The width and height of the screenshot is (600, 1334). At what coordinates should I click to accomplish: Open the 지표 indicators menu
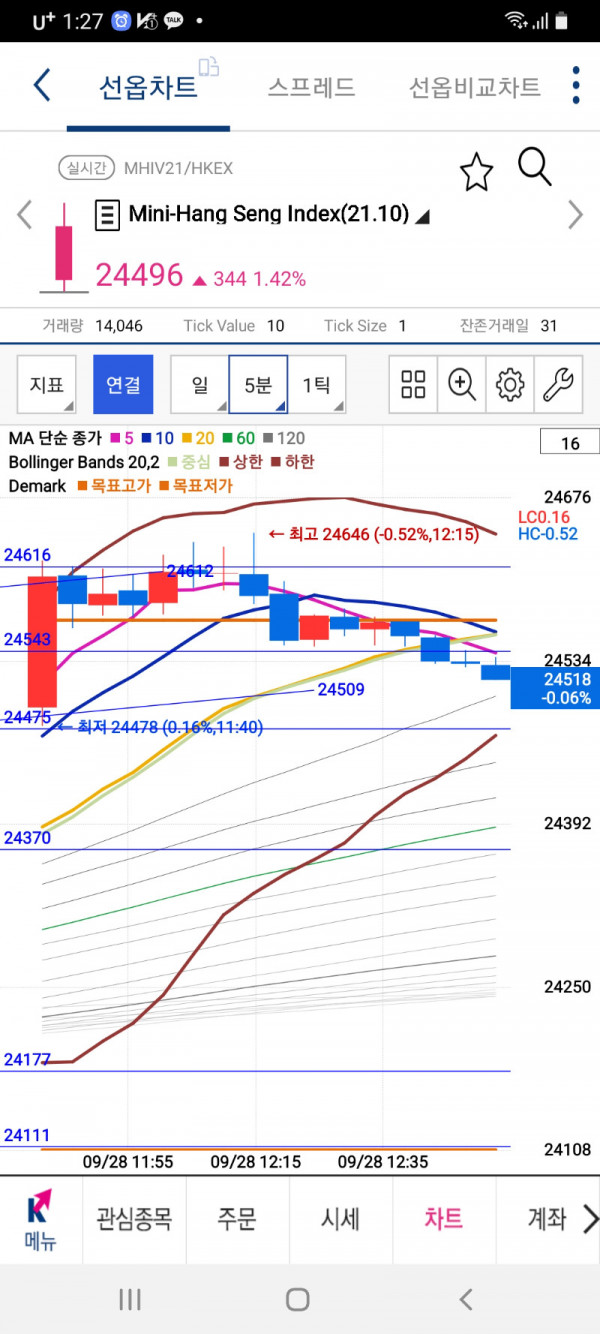[x=47, y=384]
